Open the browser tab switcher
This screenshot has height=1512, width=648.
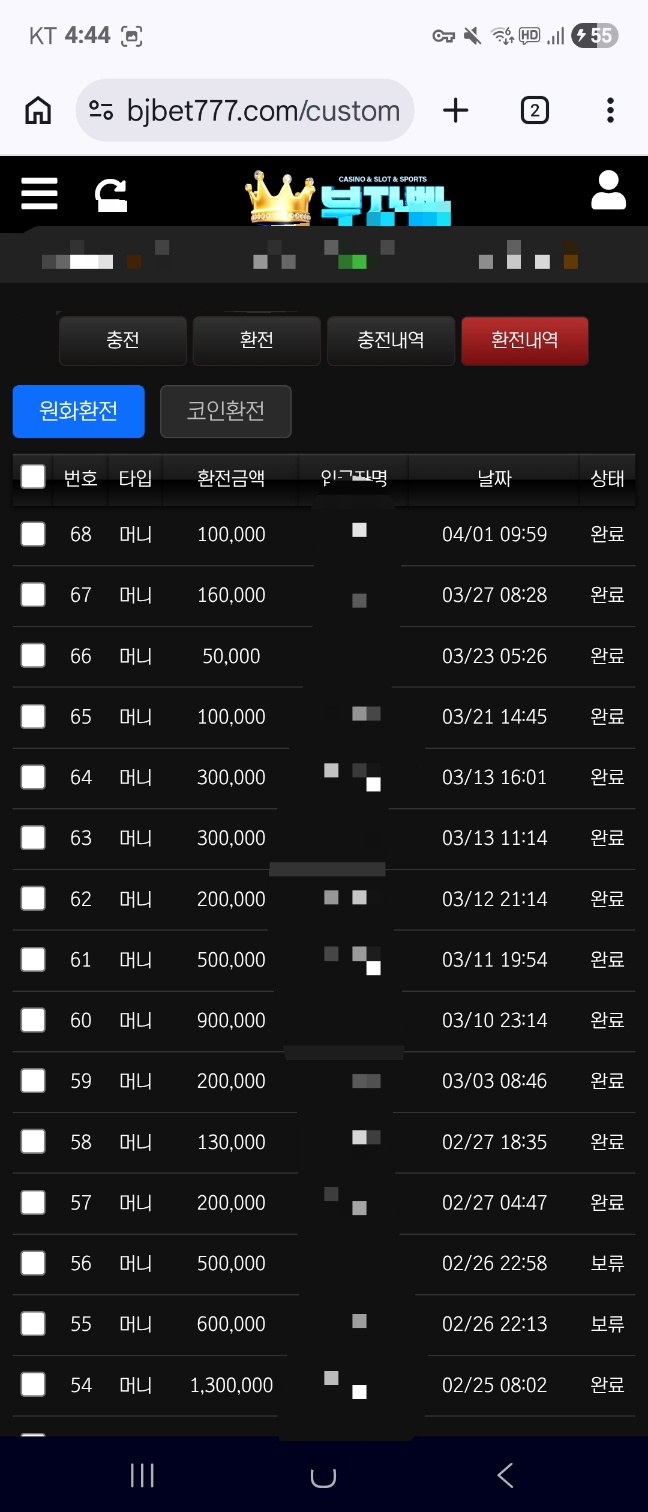(x=535, y=110)
